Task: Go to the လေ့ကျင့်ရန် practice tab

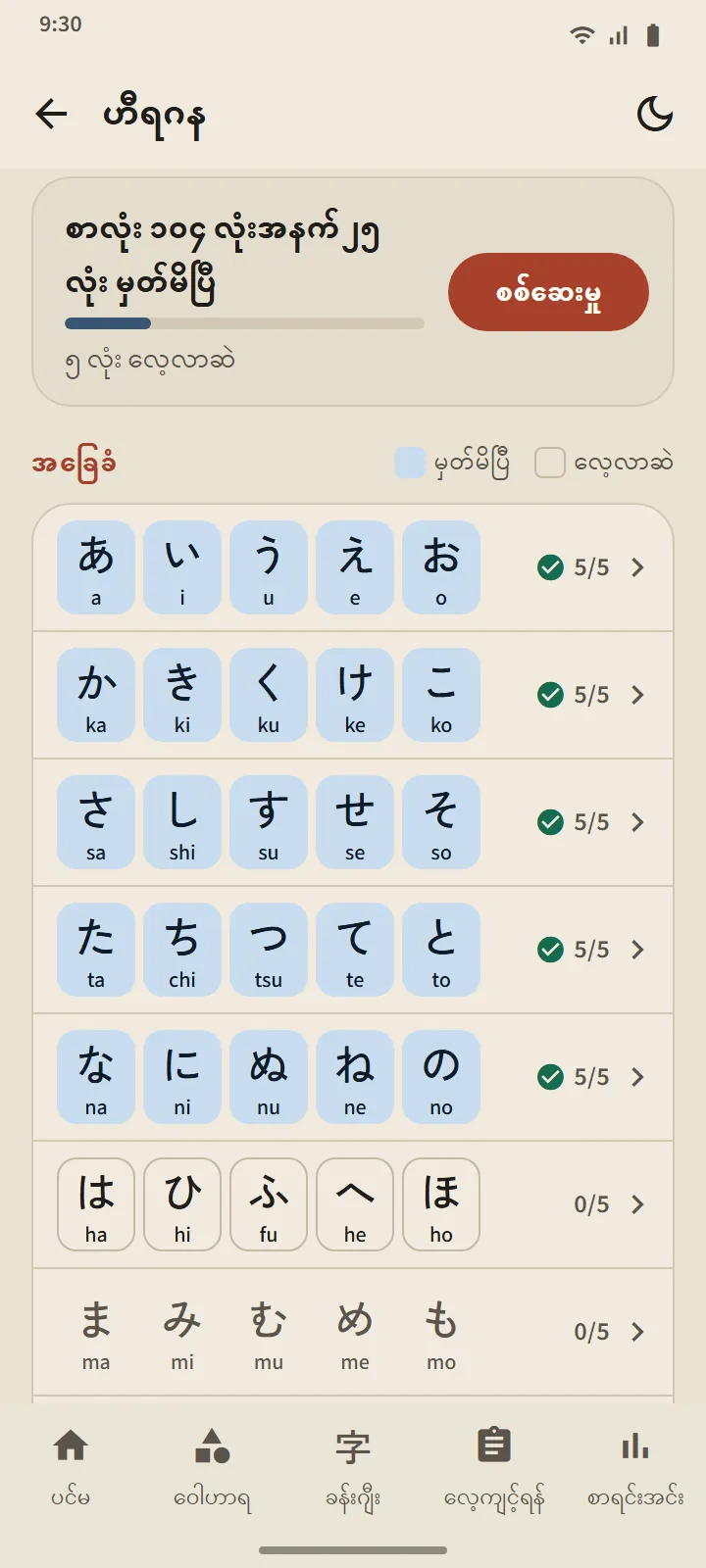Action: click(x=494, y=1467)
